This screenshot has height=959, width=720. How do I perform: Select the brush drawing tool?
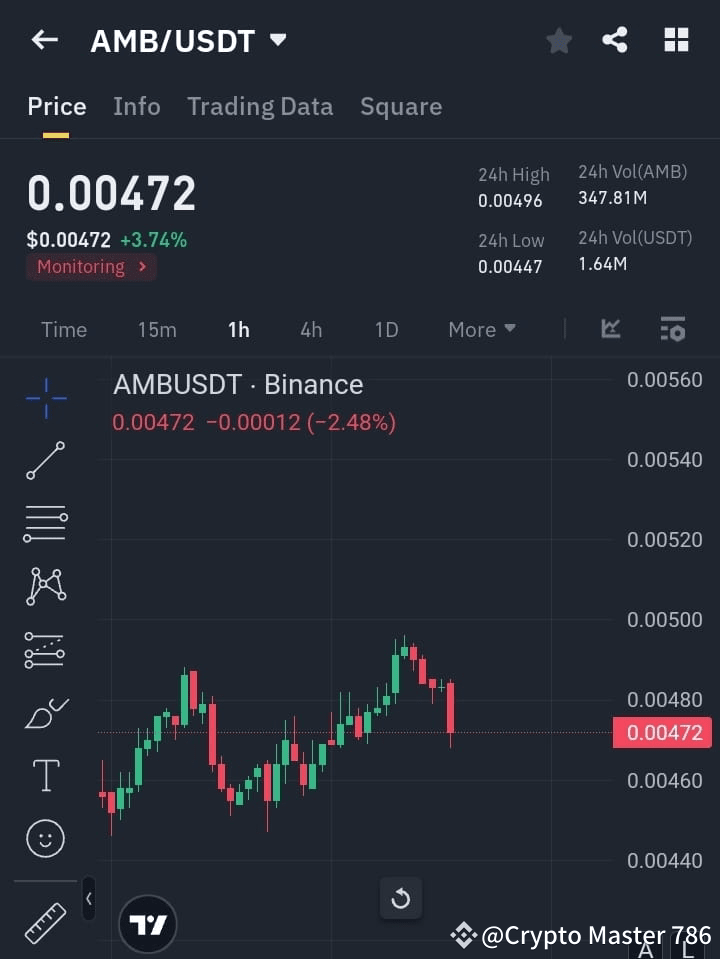click(x=45, y=713)
